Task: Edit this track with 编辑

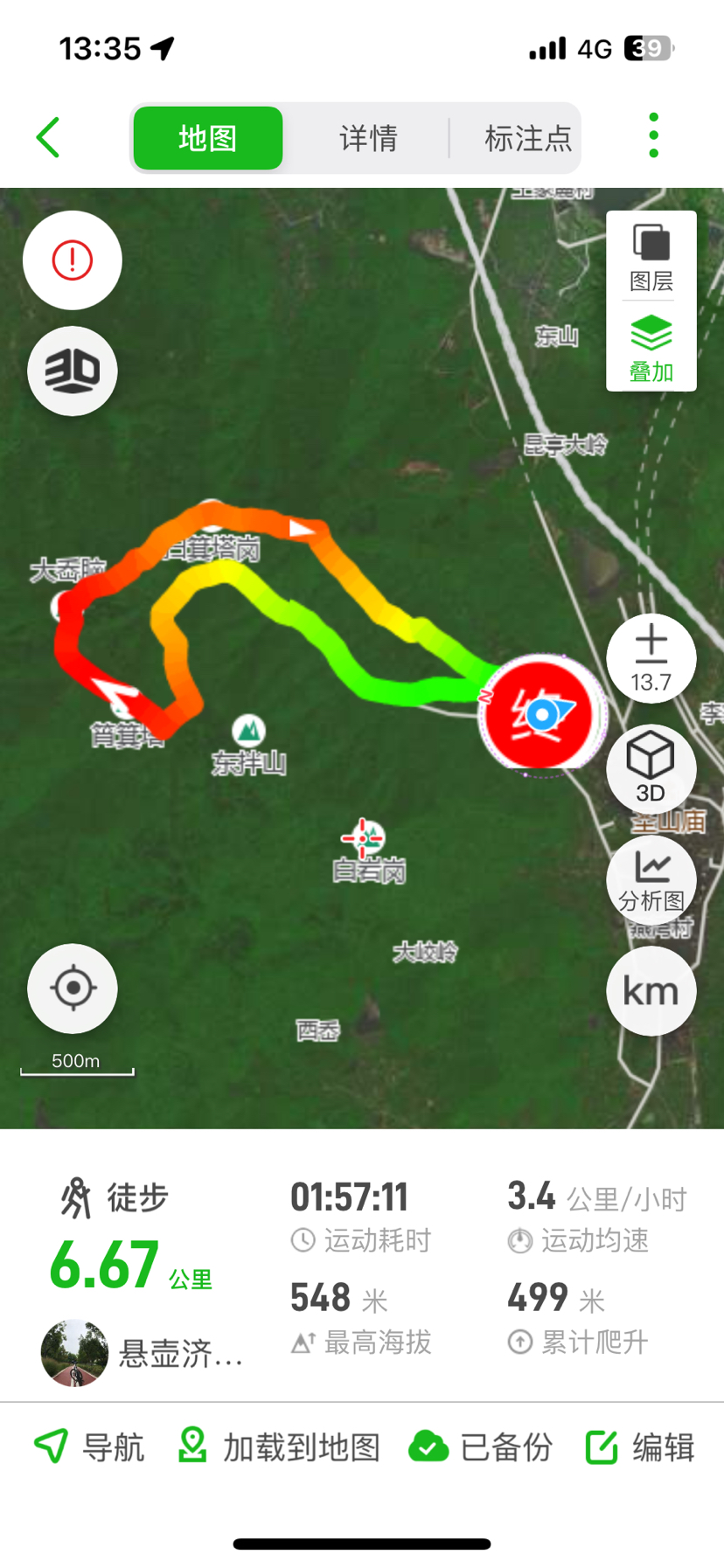Action: point(640,1447)
